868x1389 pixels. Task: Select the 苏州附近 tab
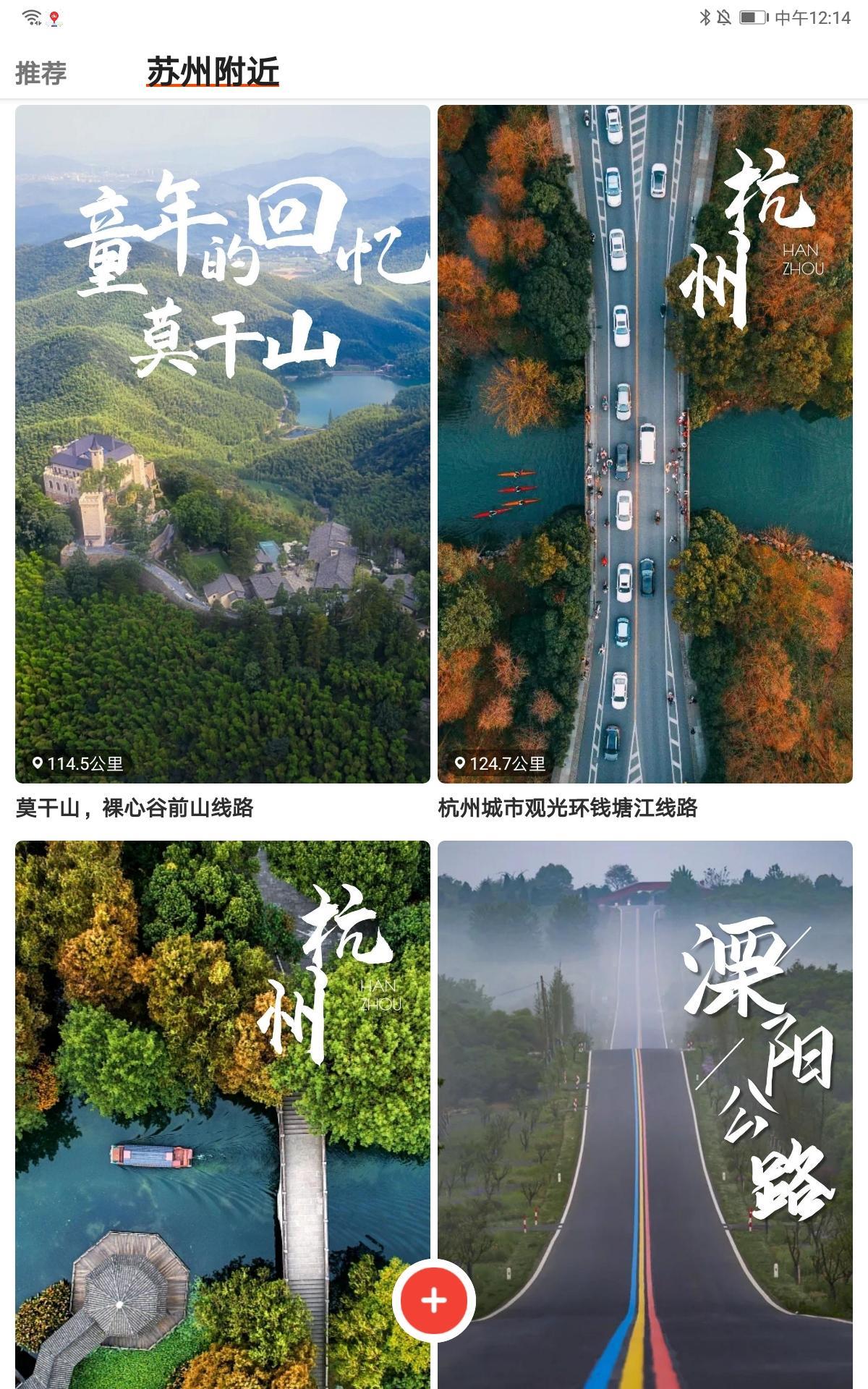(x=213, y=72)
